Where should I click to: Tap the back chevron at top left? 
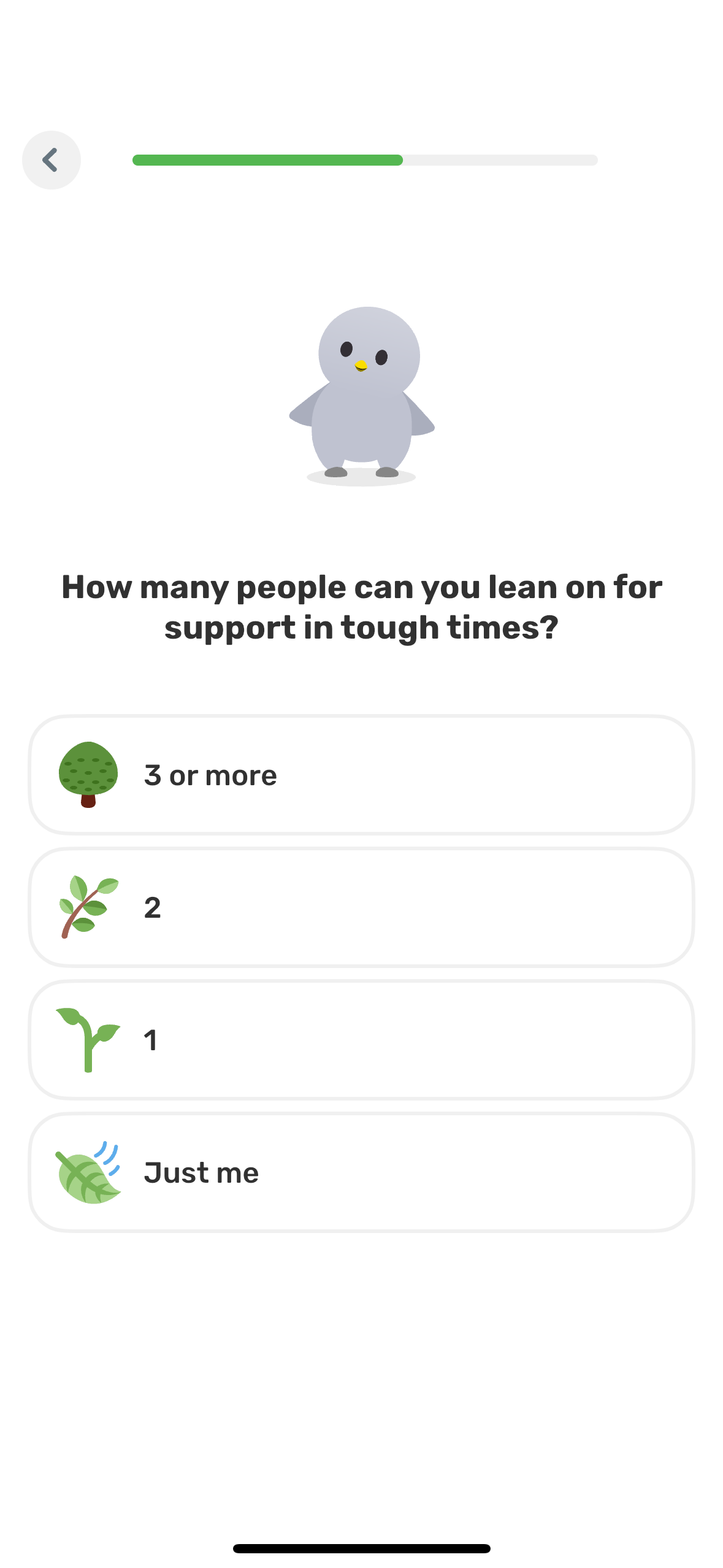point(51,159)
